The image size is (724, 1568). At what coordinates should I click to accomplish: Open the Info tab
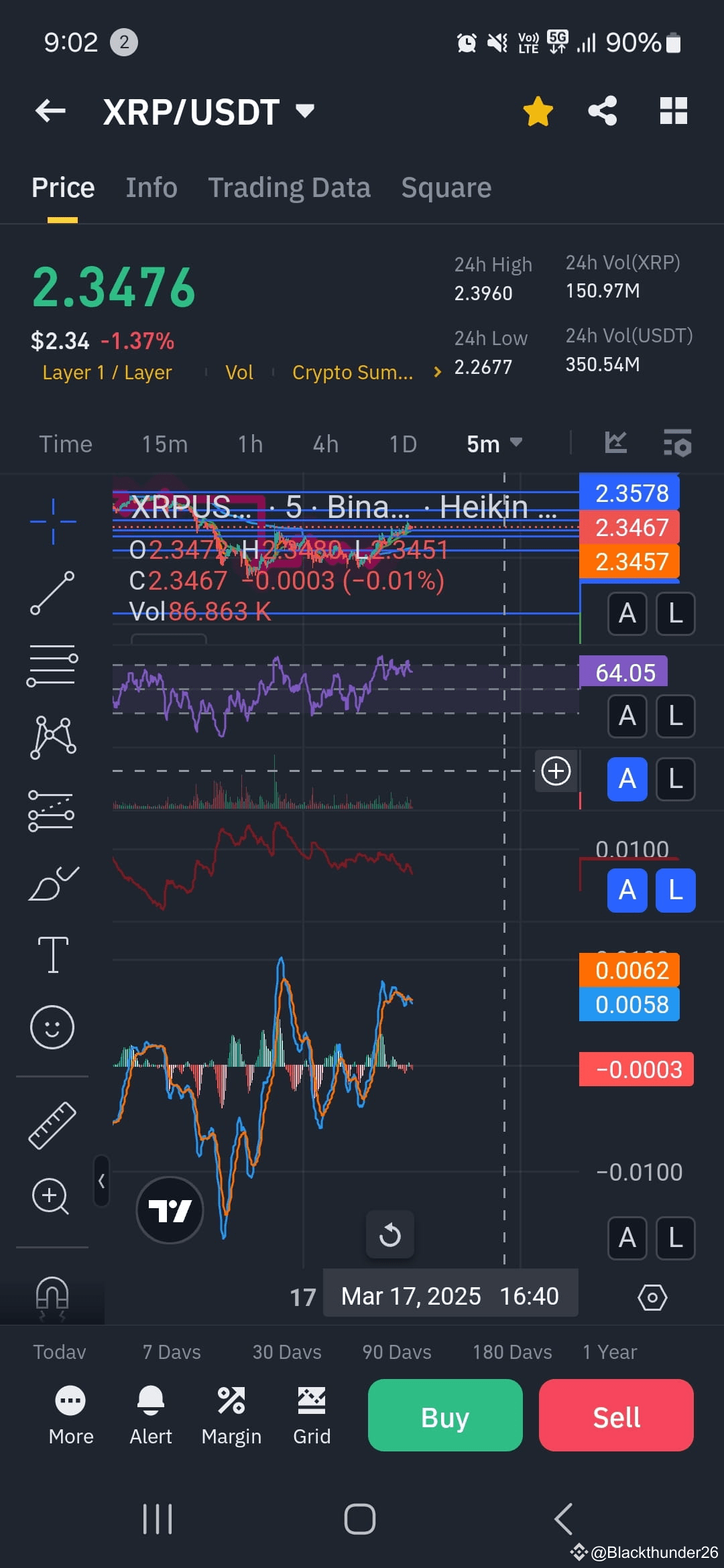click(151, 187)
